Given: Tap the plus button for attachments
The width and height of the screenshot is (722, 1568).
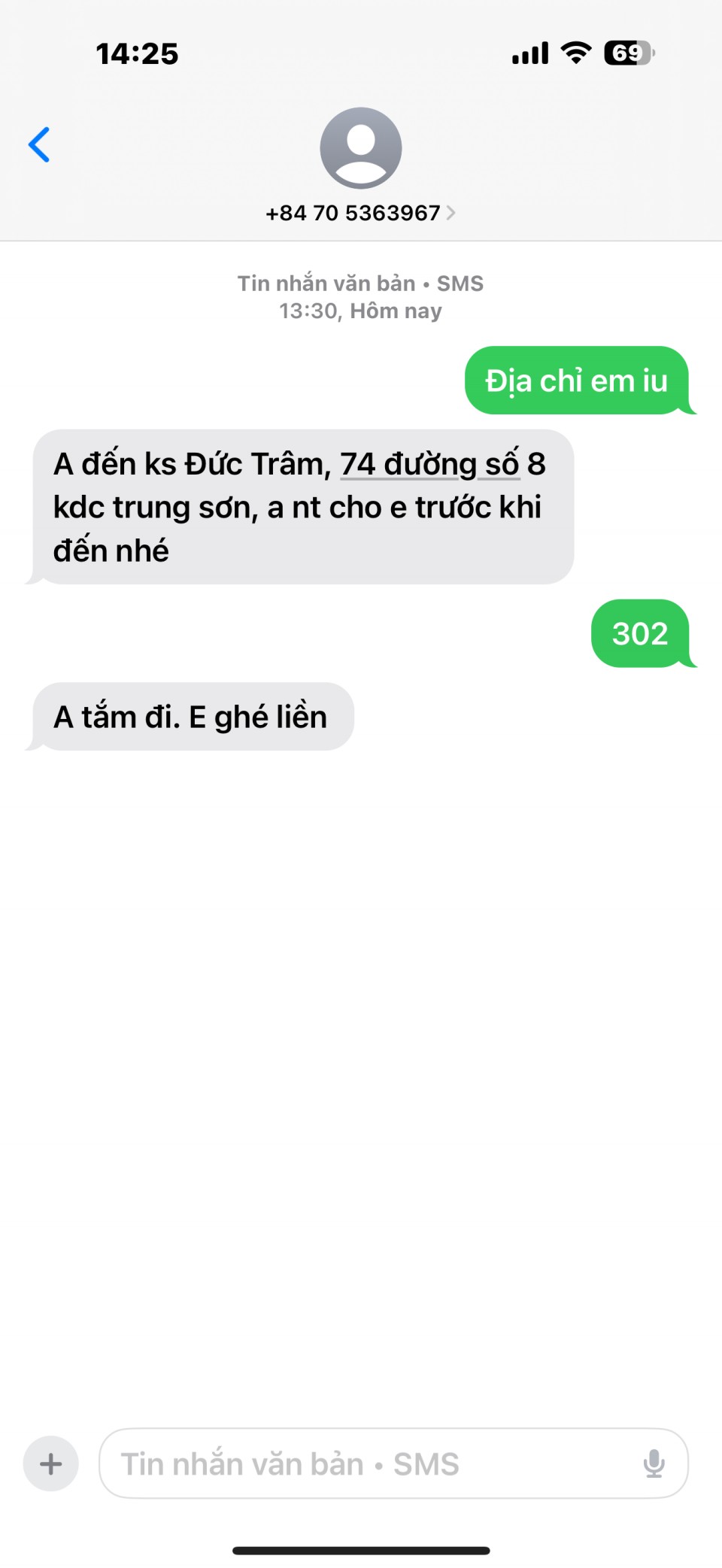Looking at the screenshot, I should point(51,1463).
